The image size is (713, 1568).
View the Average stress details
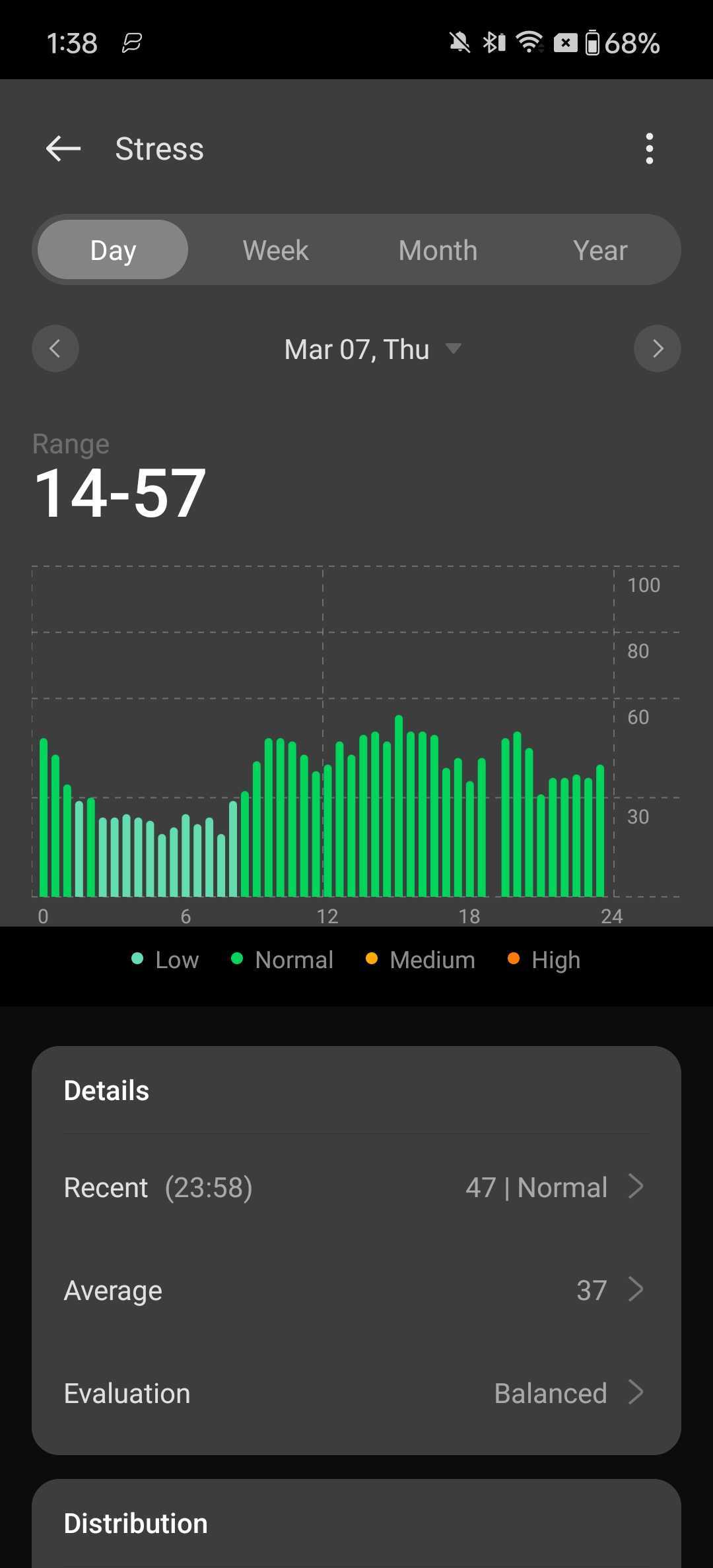tap(356, 1290)
